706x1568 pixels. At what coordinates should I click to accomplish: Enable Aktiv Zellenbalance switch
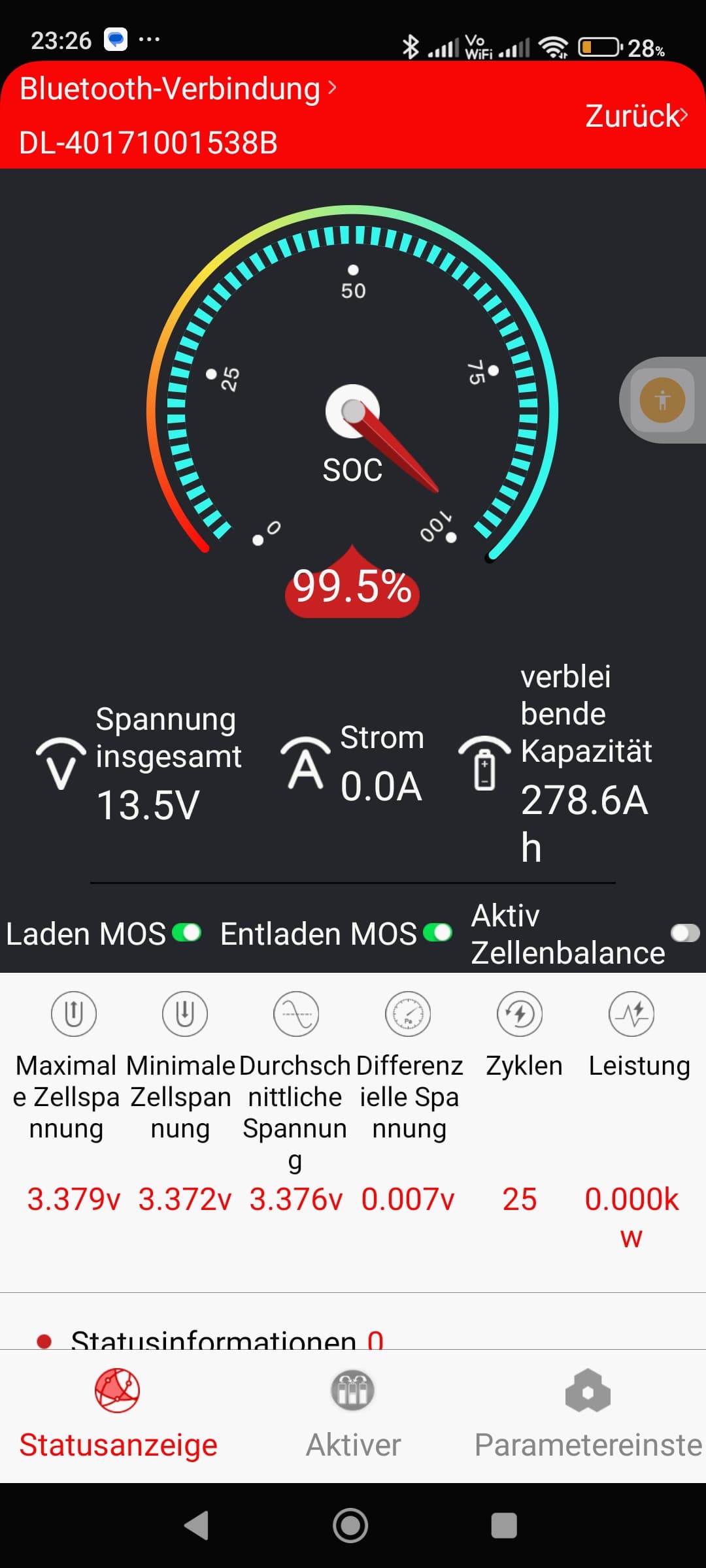(685, 933)
